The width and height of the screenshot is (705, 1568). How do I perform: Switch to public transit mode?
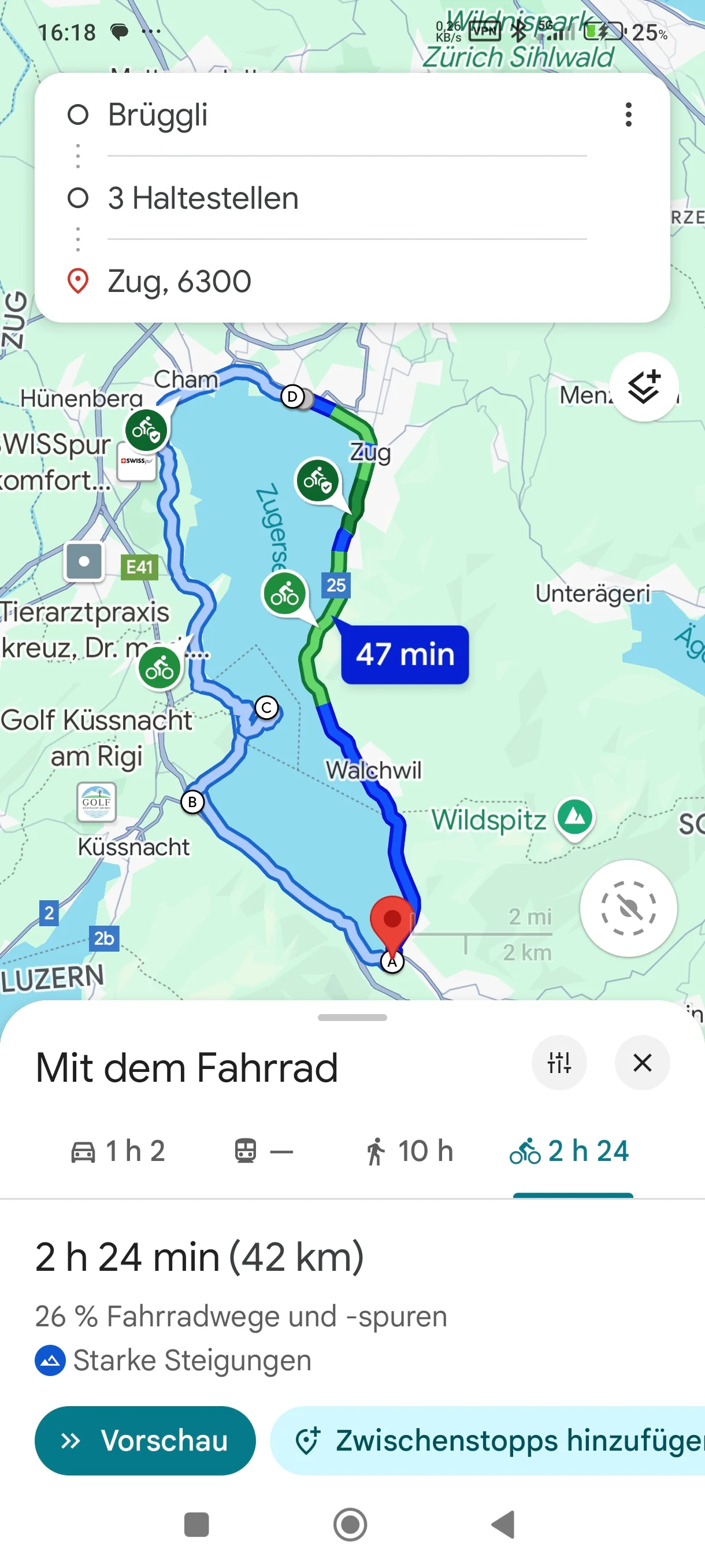[264, 1151]
